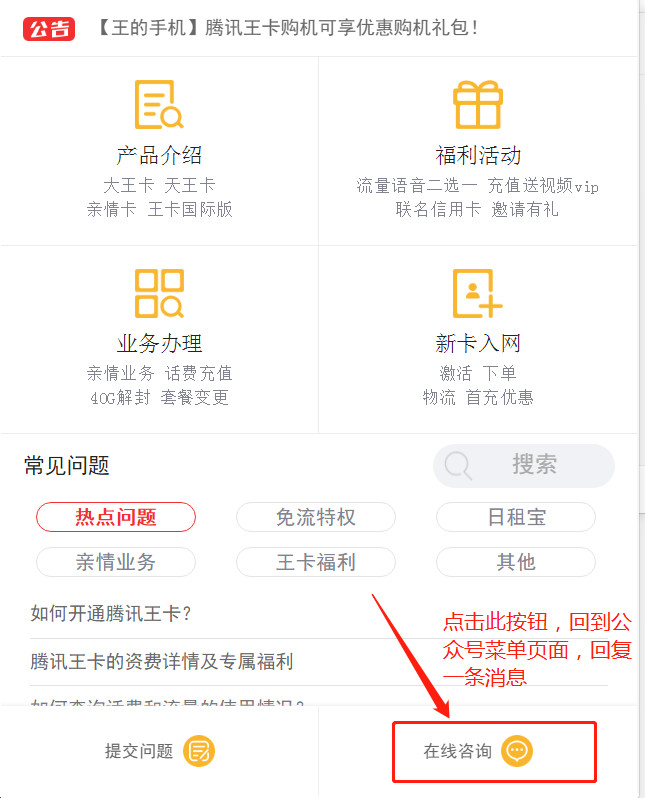The image size is (645, 798).
Task: Select the 热点问题 chip
Action: (x=116, y=517)
